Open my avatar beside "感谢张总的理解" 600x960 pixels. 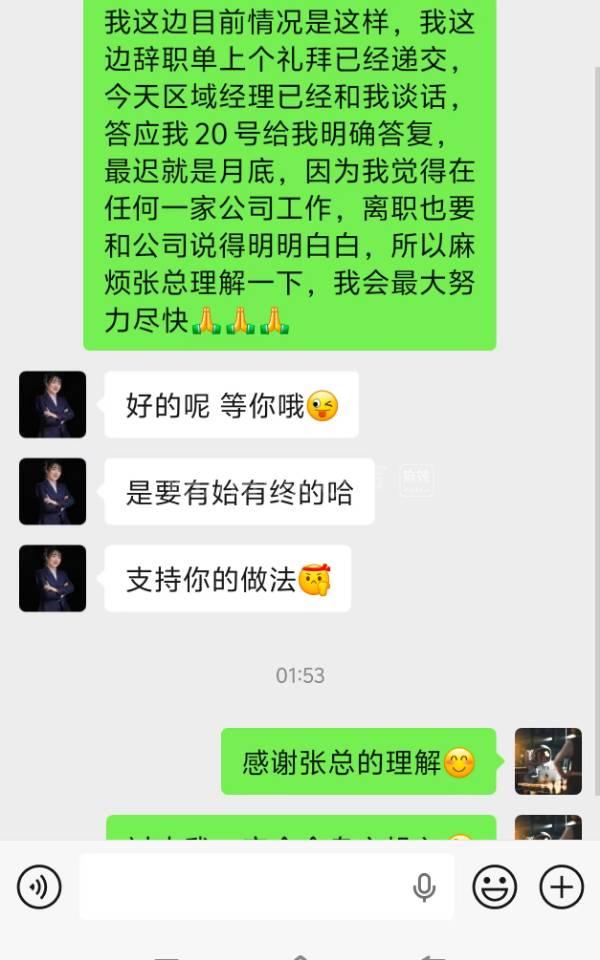click(548, 761)
